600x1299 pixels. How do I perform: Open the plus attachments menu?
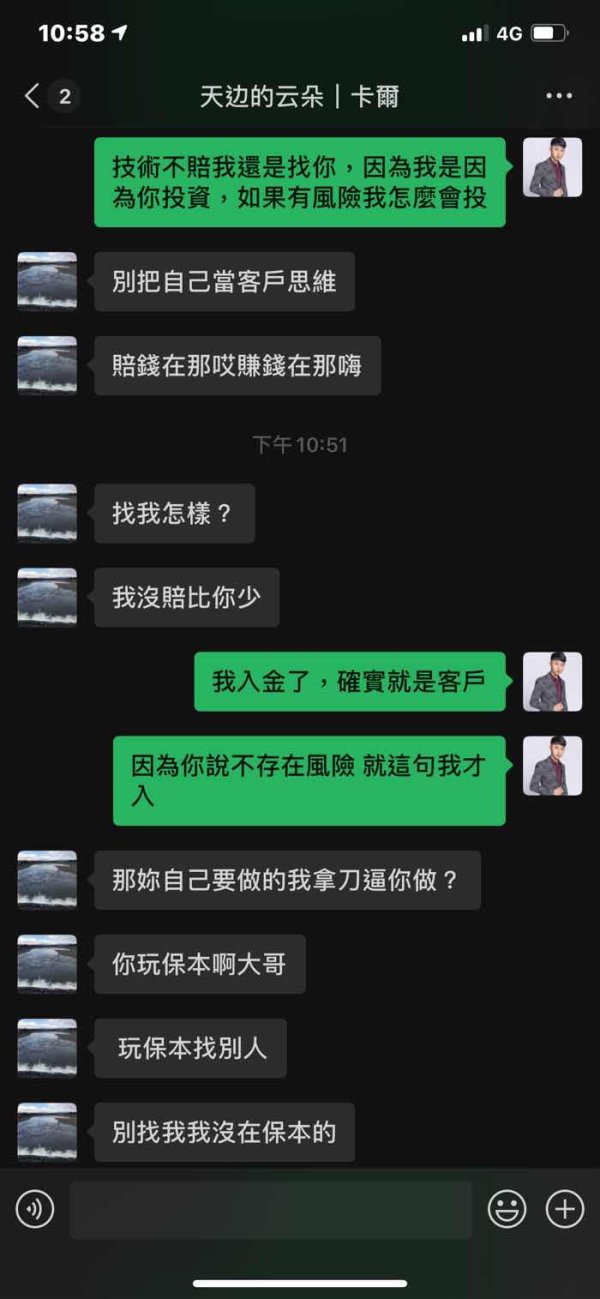(565, 1210)
